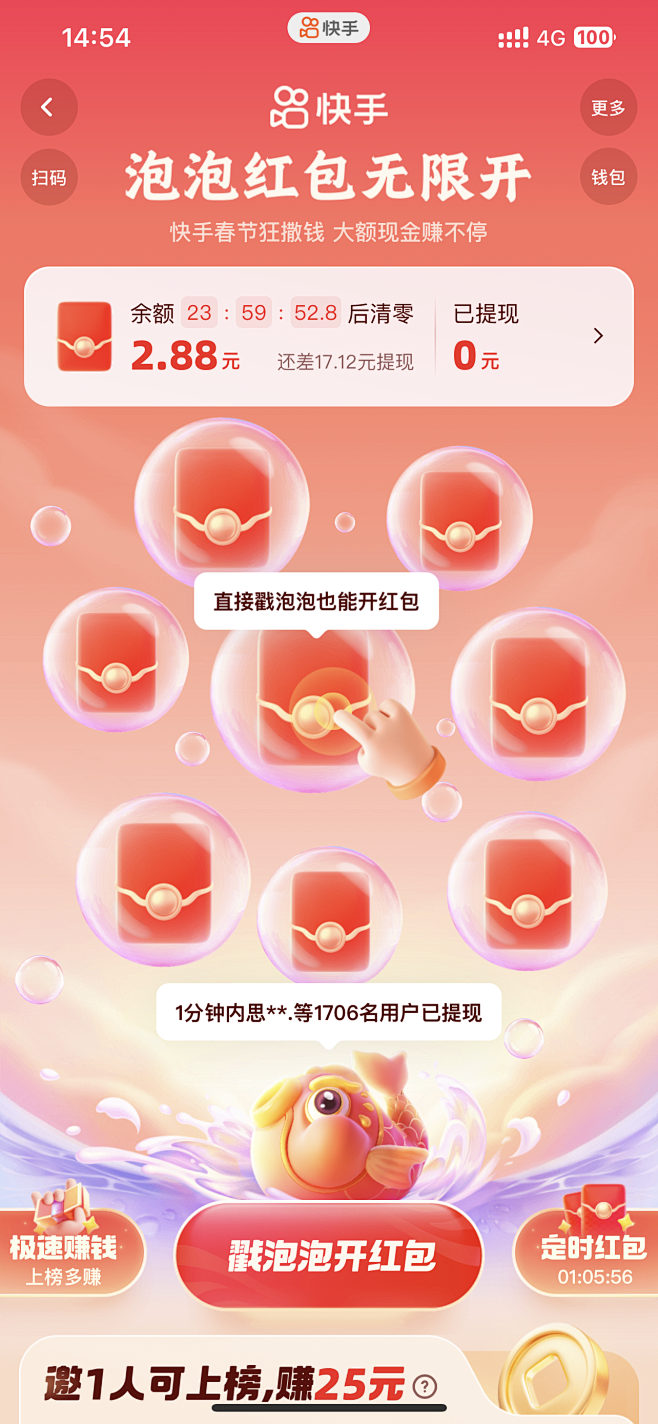Open the 邀1人可上榜 invite banner
Image resolution: width=658 pixels, height=1424 pixels.
tap(329, 1384)
